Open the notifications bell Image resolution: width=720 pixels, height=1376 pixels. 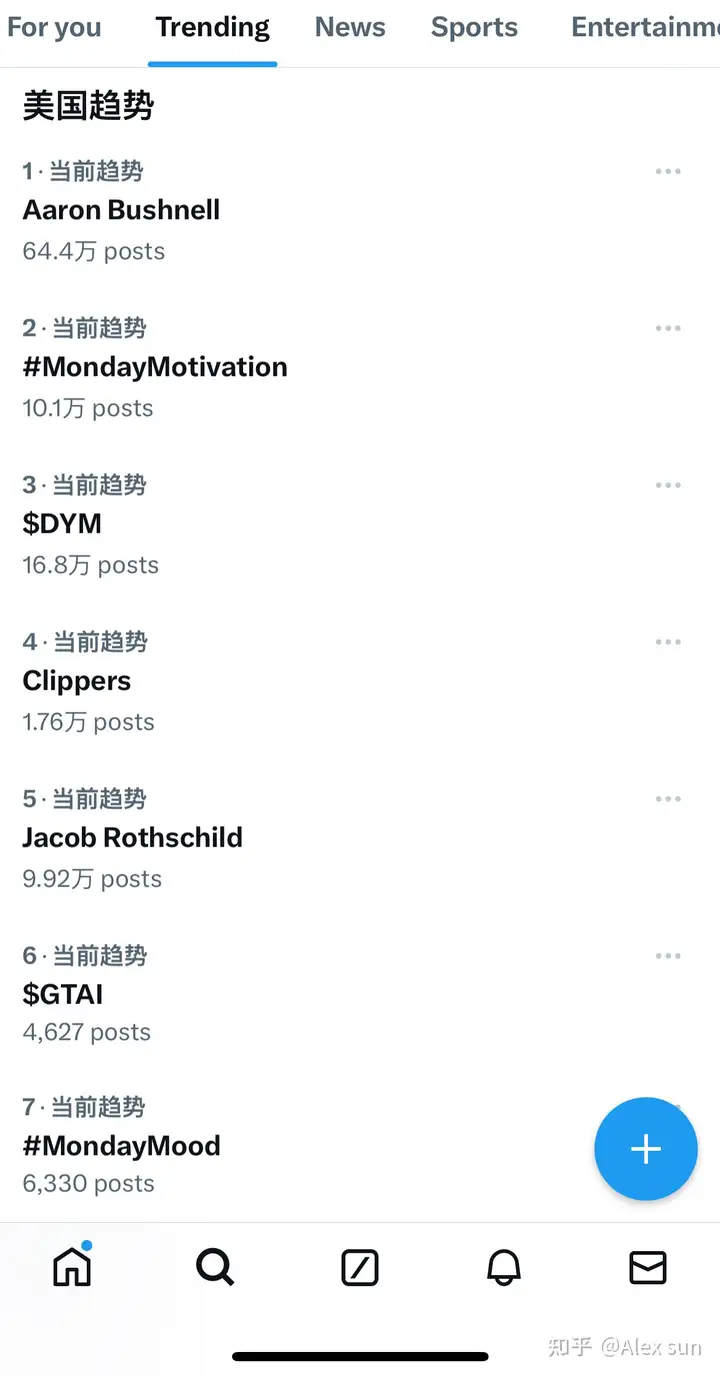(504, 1268)
